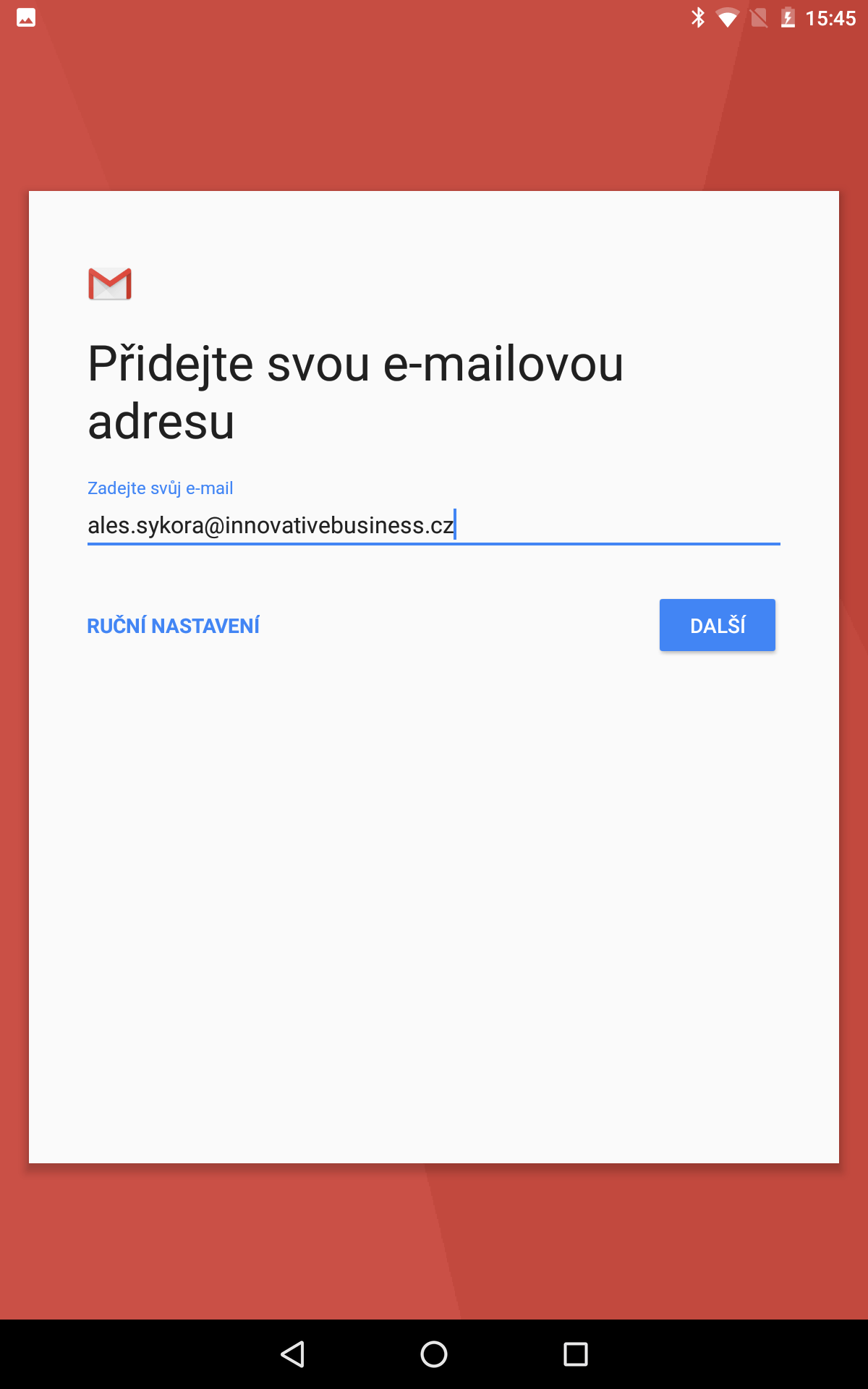Image resolution: width=868 pixels, height=1389 pixels.
Task: Open RUČNÍ NASTAVENÍ manual setup
Action: [173, 626]
